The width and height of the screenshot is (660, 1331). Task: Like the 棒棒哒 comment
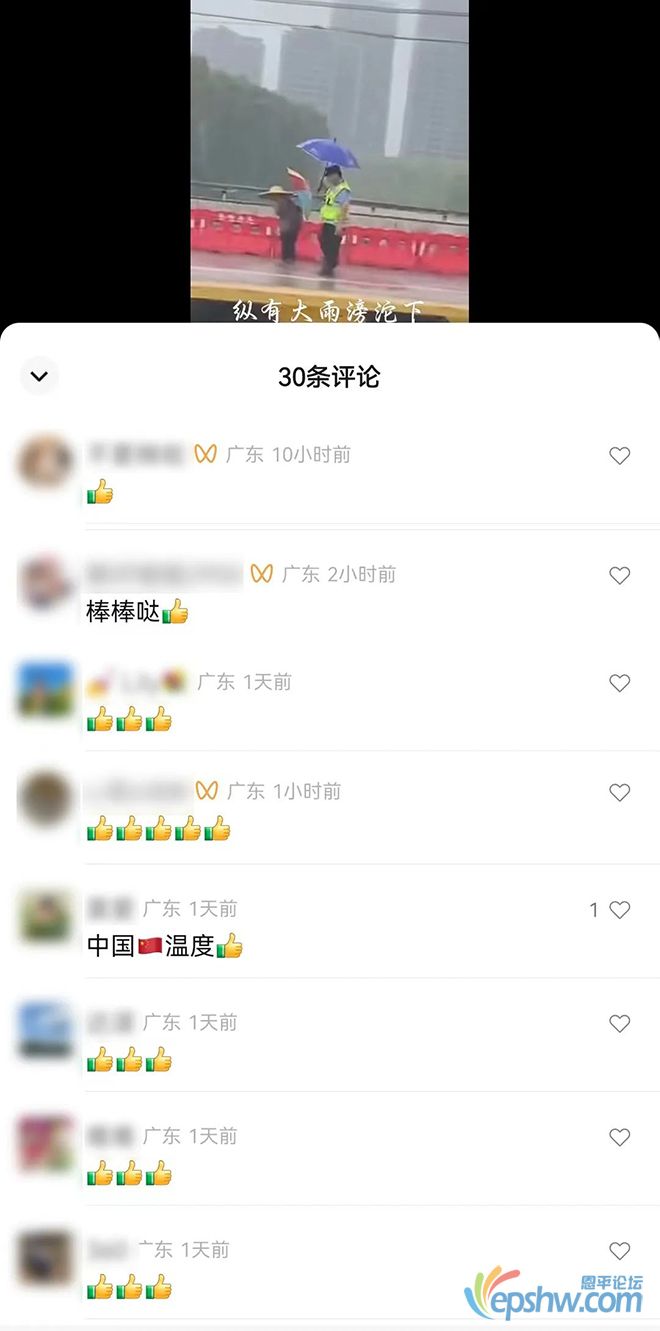(620, 576)
